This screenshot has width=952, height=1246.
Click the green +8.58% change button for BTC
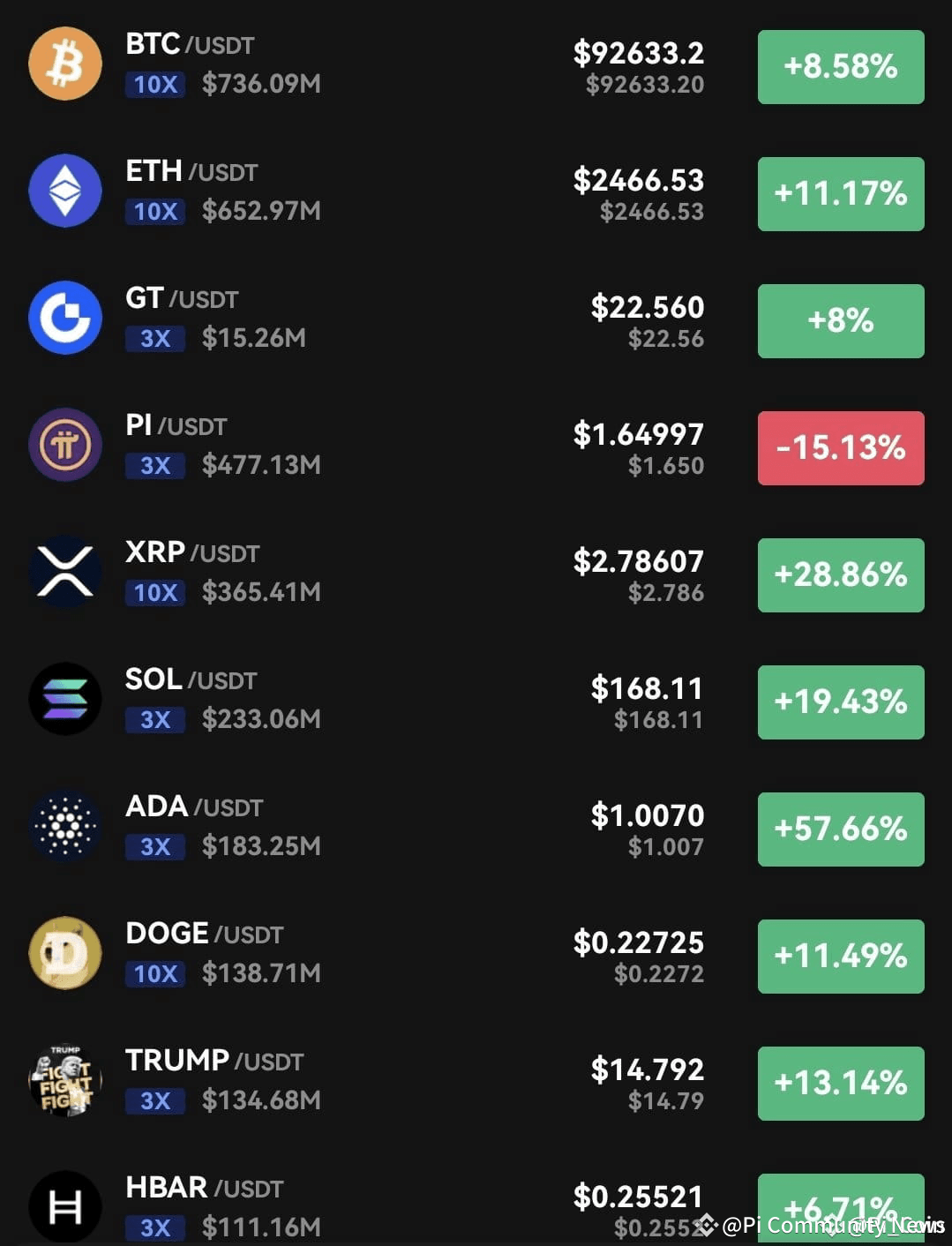tap(839, 67)
